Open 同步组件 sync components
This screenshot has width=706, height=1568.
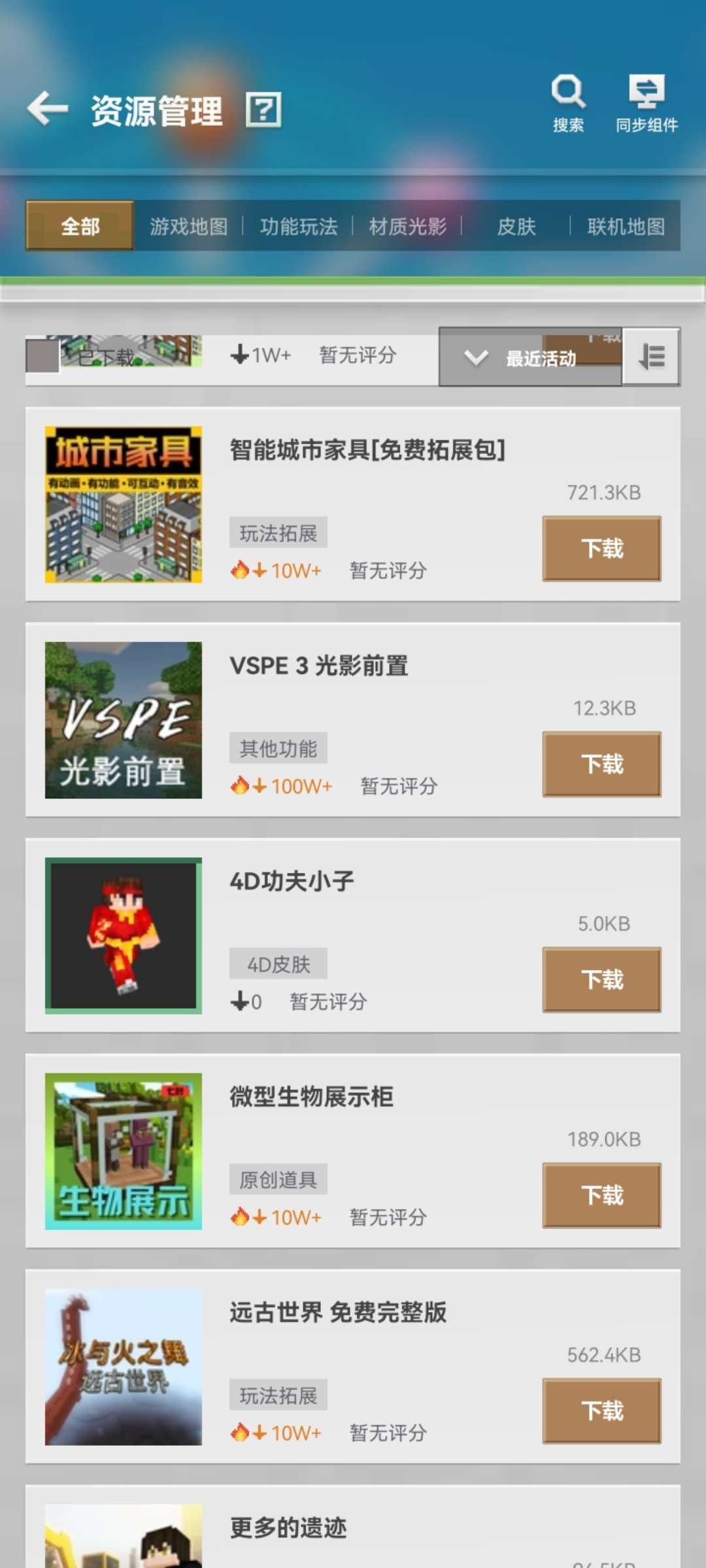coord(647,93)
